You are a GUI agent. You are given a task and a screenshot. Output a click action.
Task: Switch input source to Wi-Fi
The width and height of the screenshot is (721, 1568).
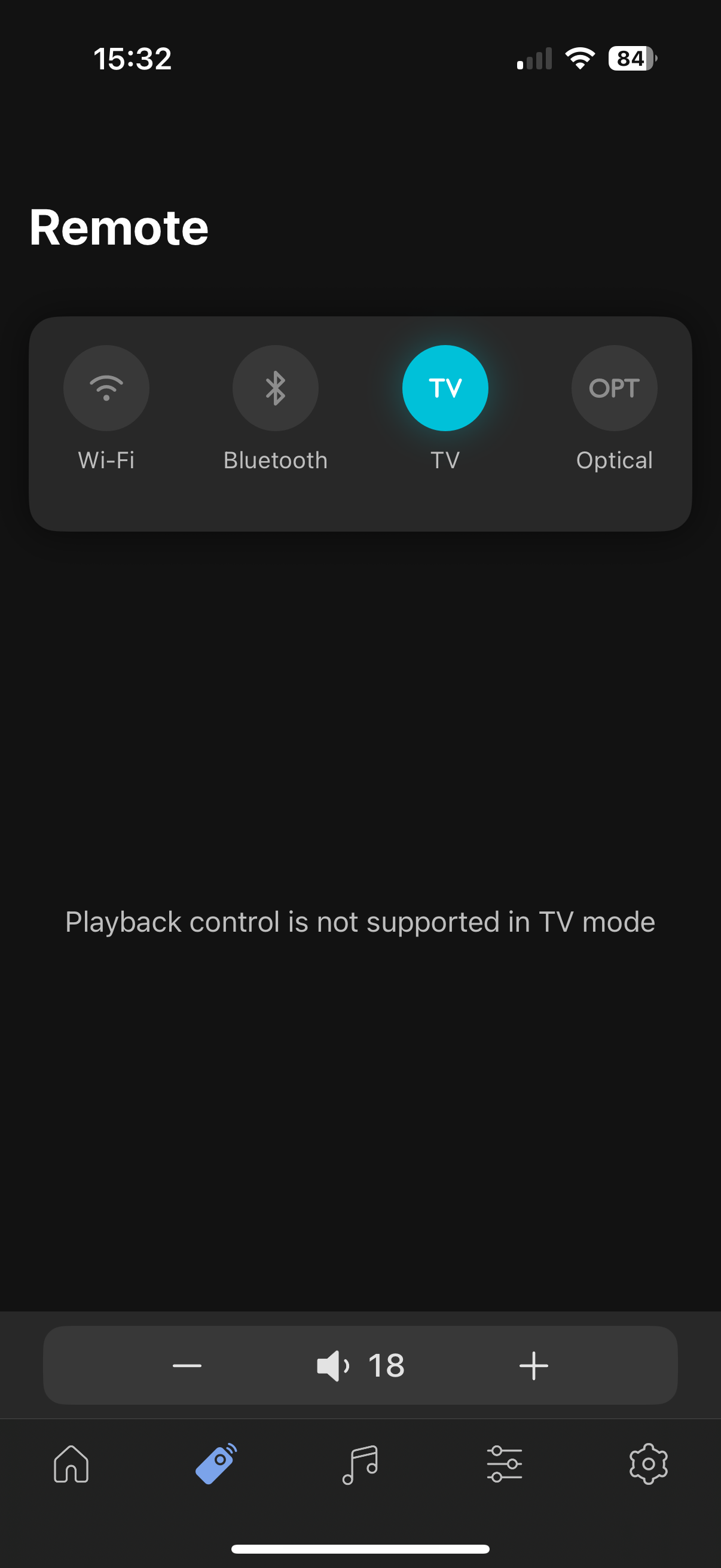106,388
